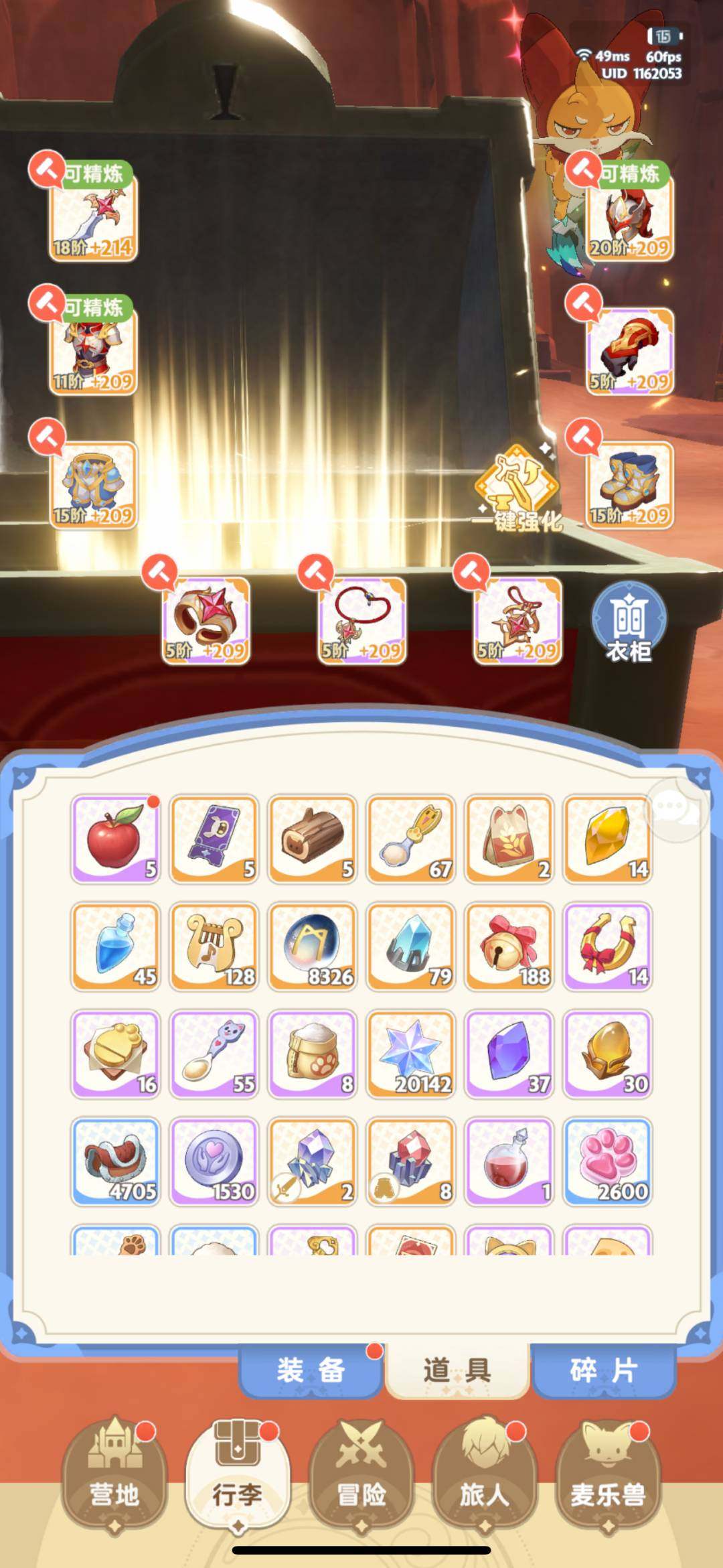Switch to the 装备 equipment tab

tap(311, 1370)
